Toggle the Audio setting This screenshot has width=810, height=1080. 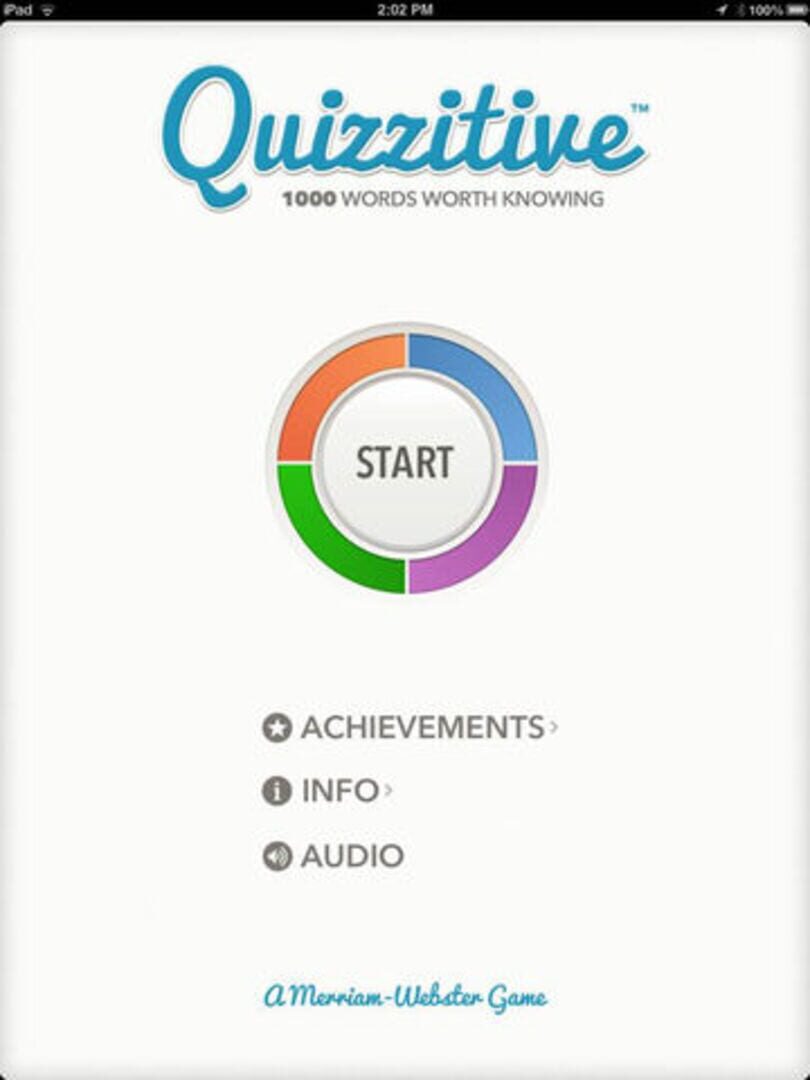335,857
